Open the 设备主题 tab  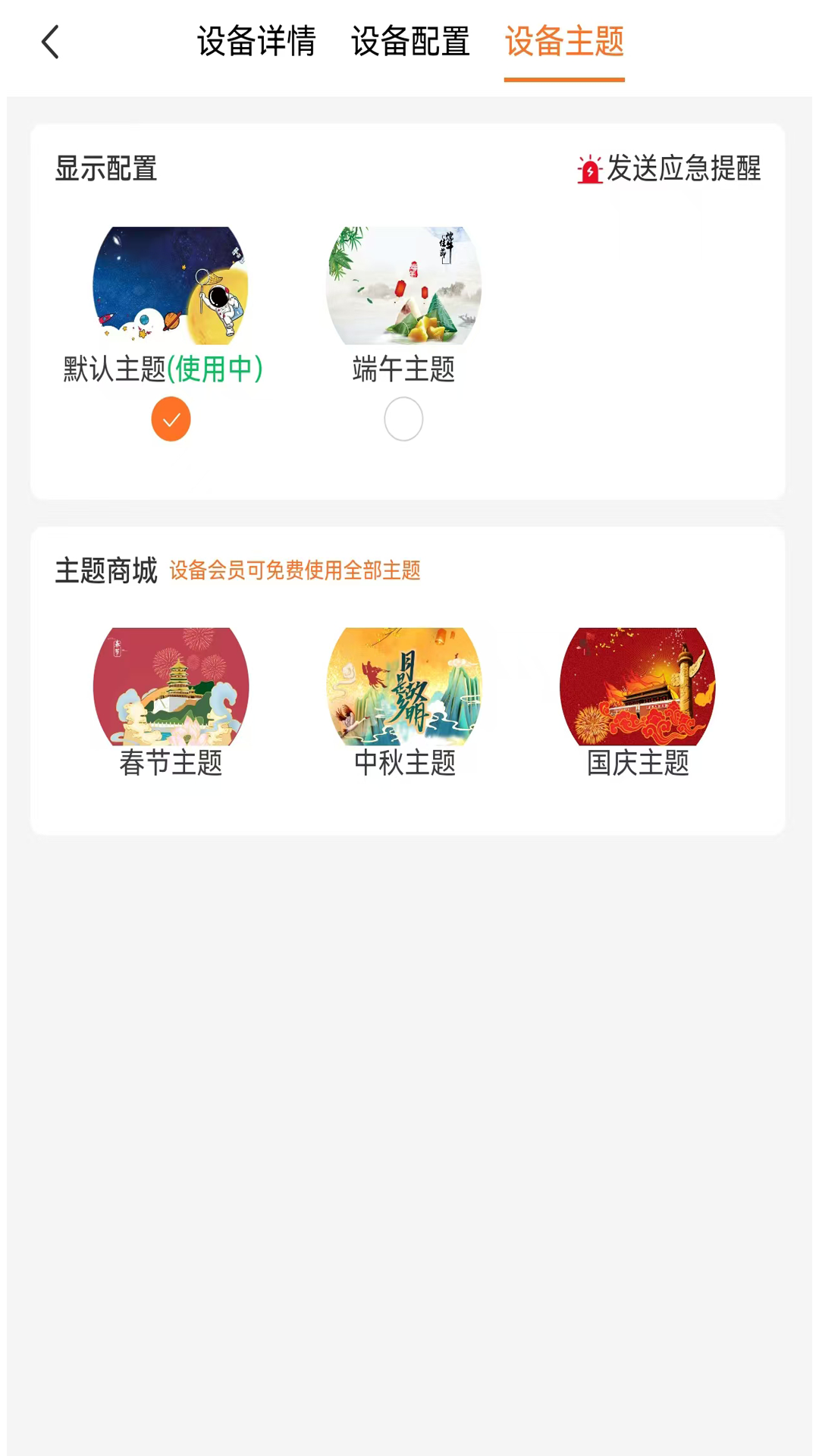tap(564, 42)
